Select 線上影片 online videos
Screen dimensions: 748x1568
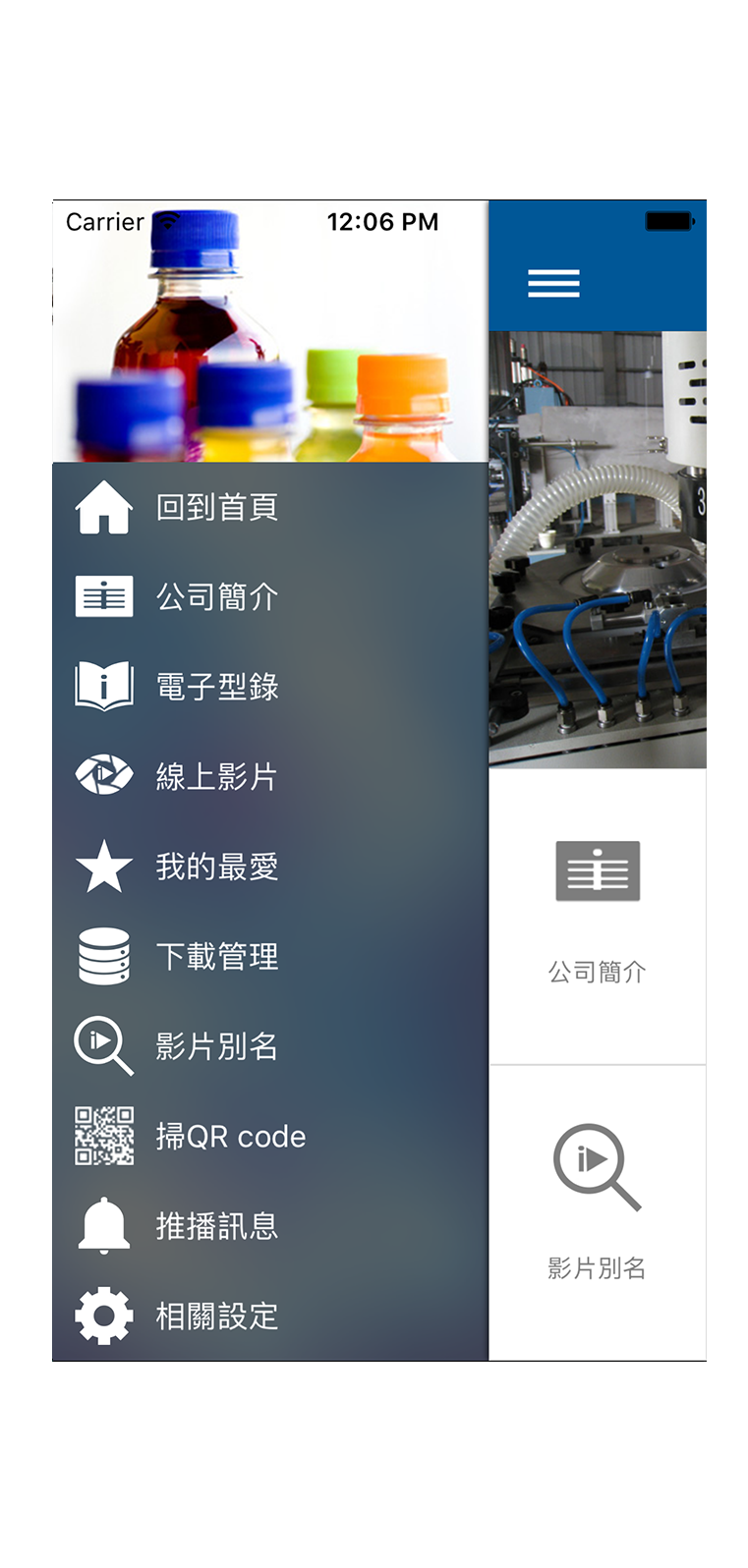point(270,777)
